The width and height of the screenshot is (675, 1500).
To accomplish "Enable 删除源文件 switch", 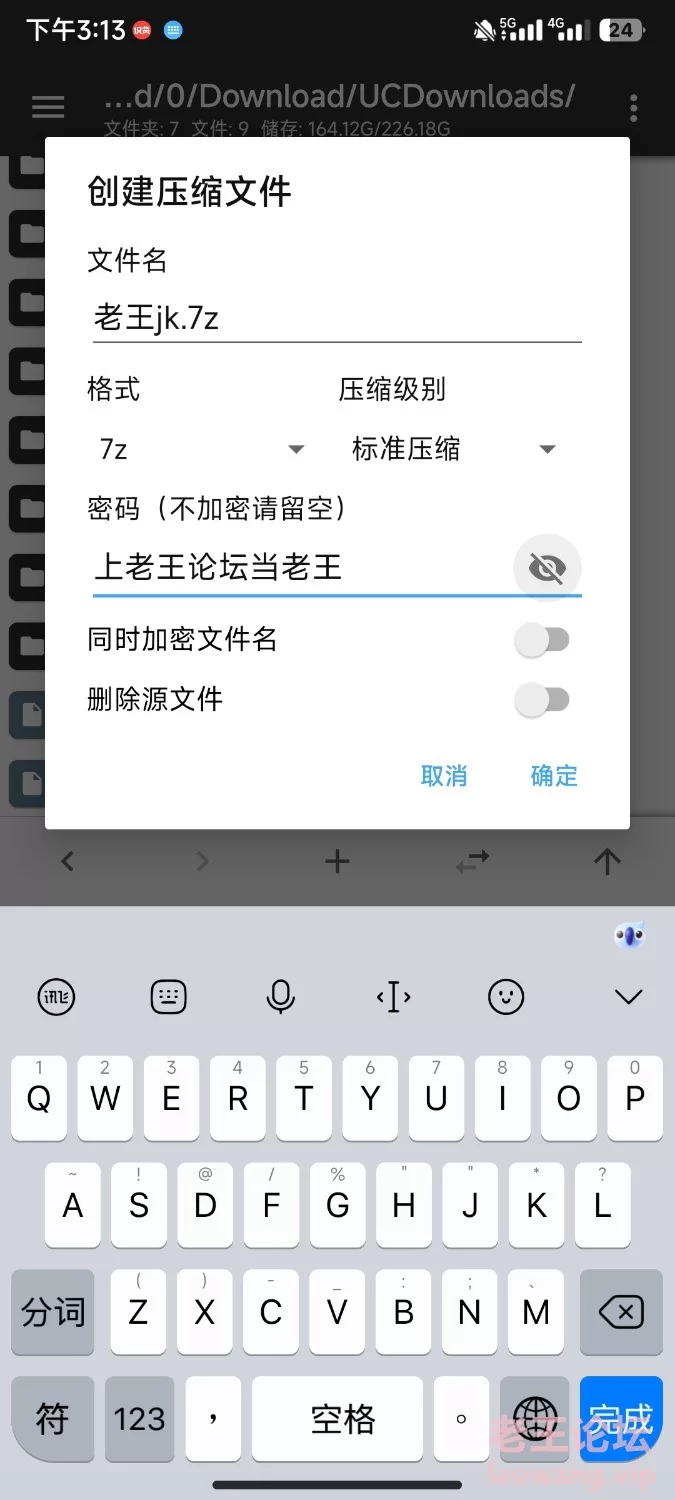I will pos(542,700).
